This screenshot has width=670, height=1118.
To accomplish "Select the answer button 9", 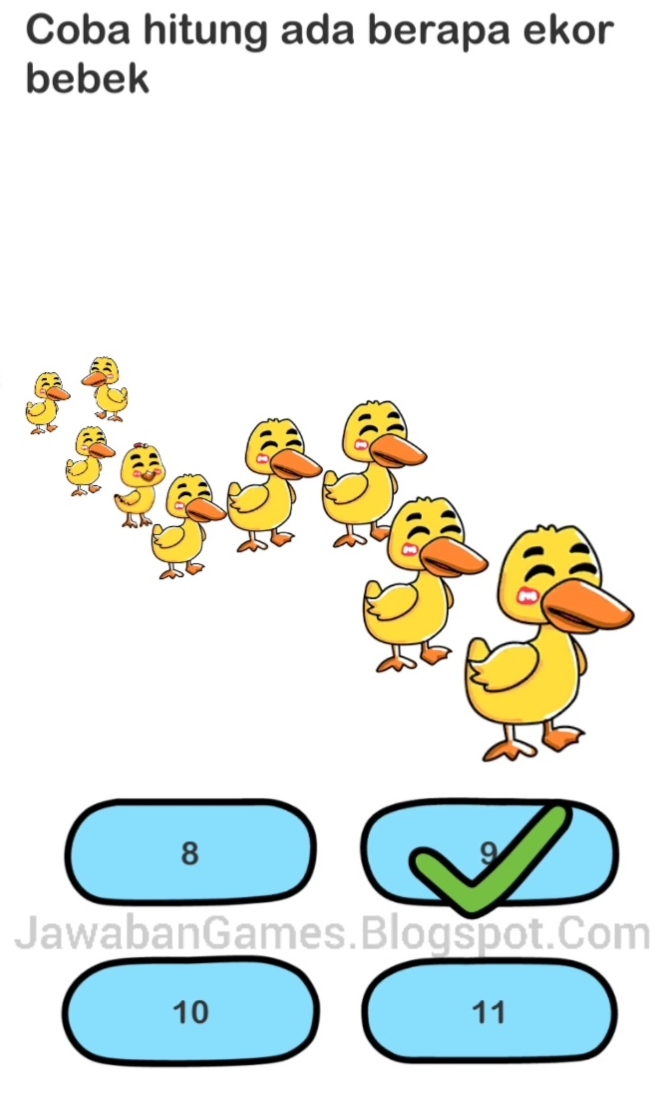I will click(489, 853).
